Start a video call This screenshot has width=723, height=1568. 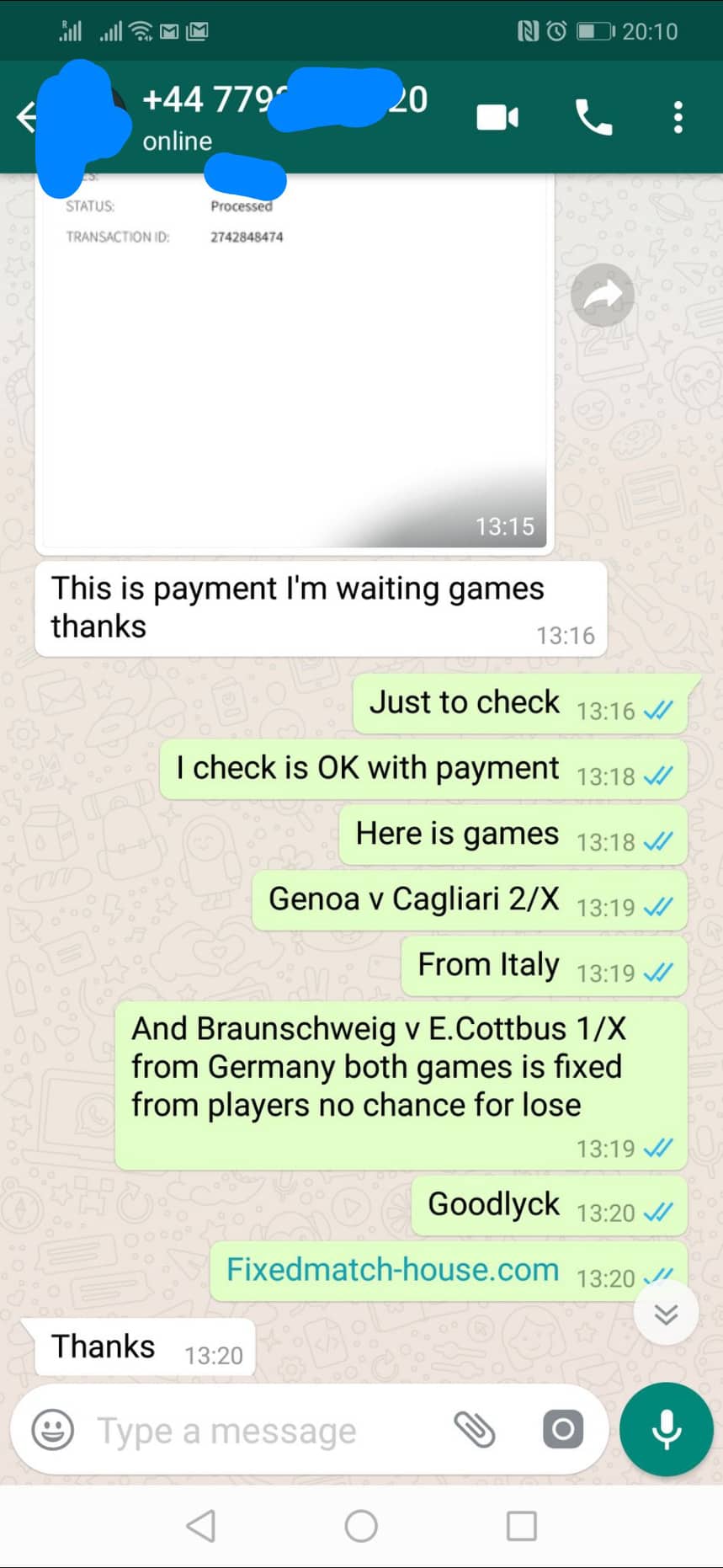pyautogui.click(x=497, y=117)
